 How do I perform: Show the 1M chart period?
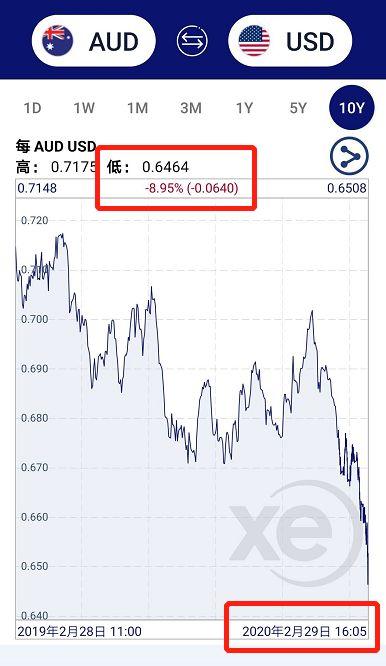point(138,108)
